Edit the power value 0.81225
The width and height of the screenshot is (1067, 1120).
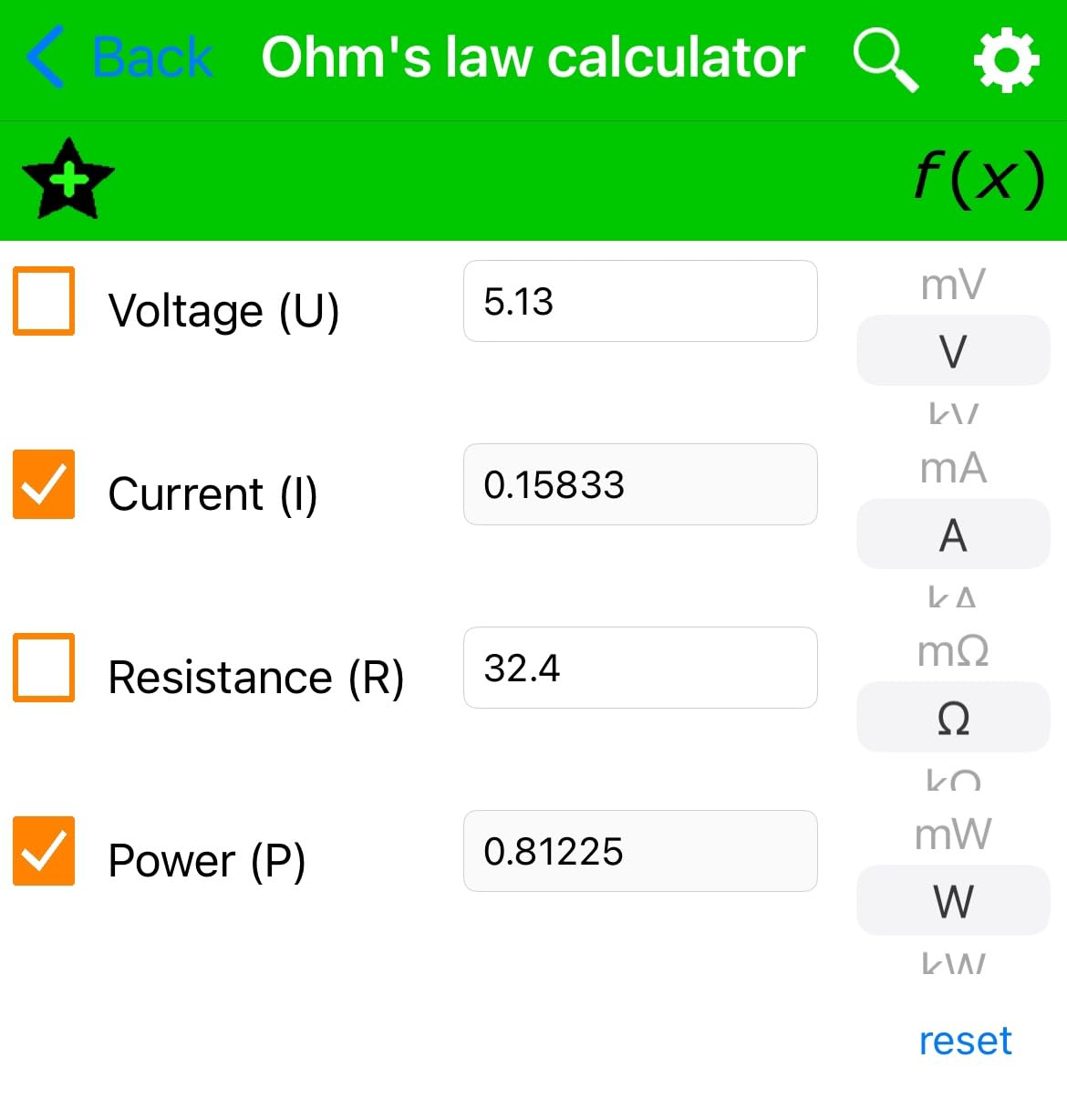[639, 851]
